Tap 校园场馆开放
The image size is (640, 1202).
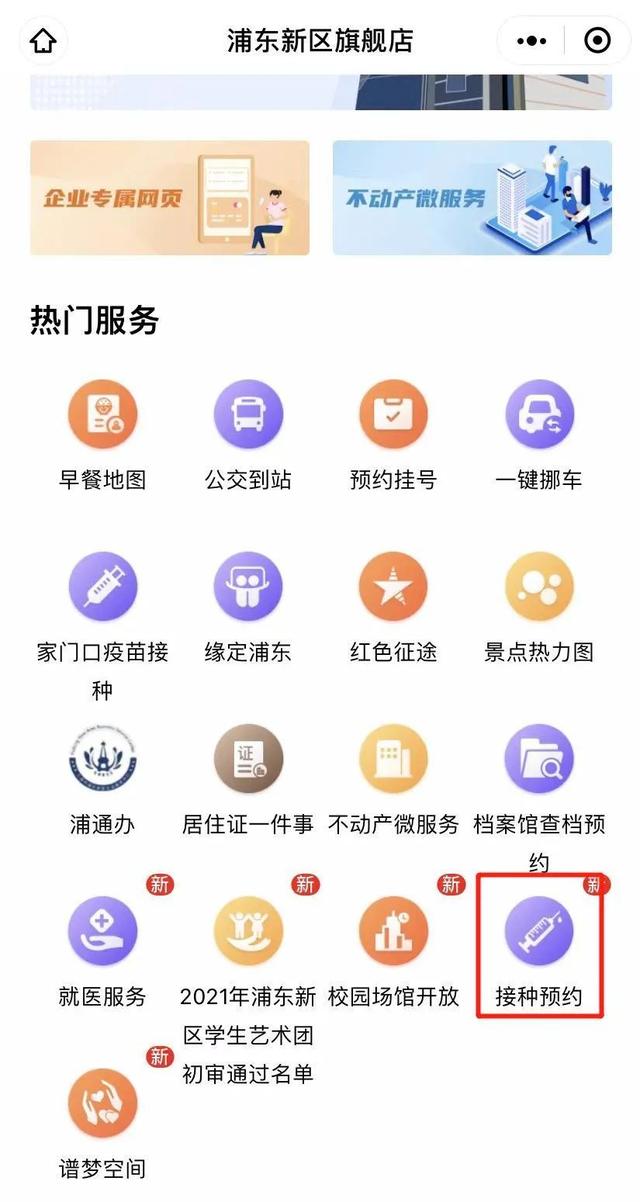coord(394,933)
